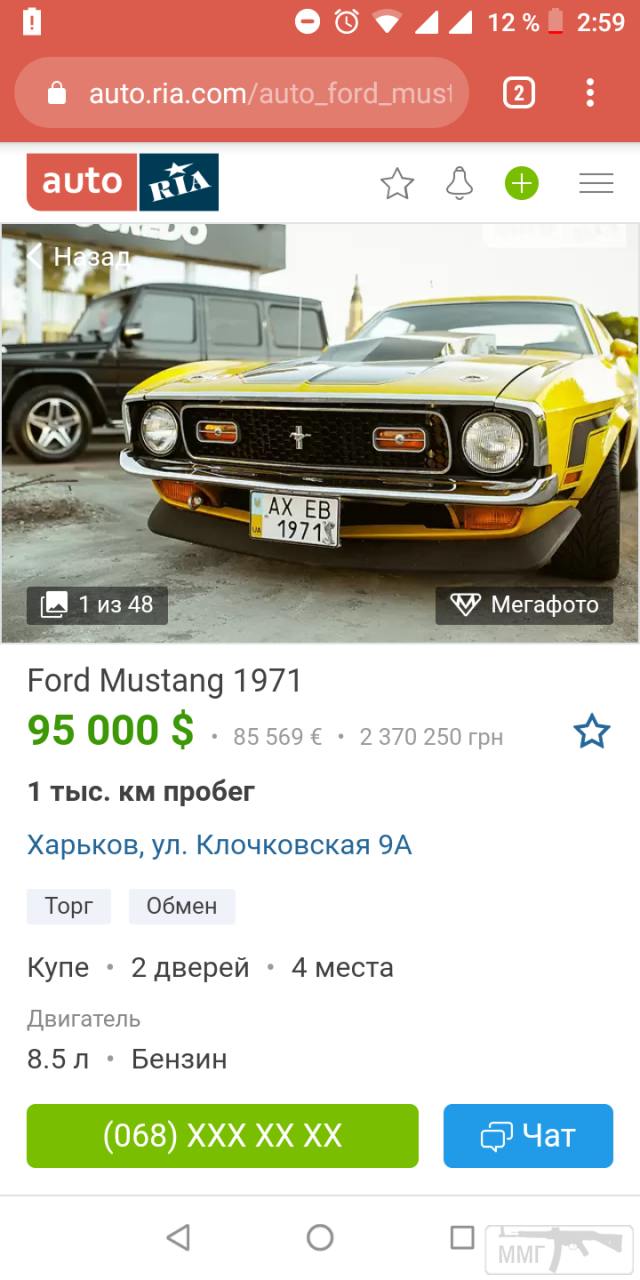The height and width of the screenshot is (1280, 640).
Task: Open the address Харьков, ул. Клочковская 9А
Action: pyautogui.click(x=219, y=846)
